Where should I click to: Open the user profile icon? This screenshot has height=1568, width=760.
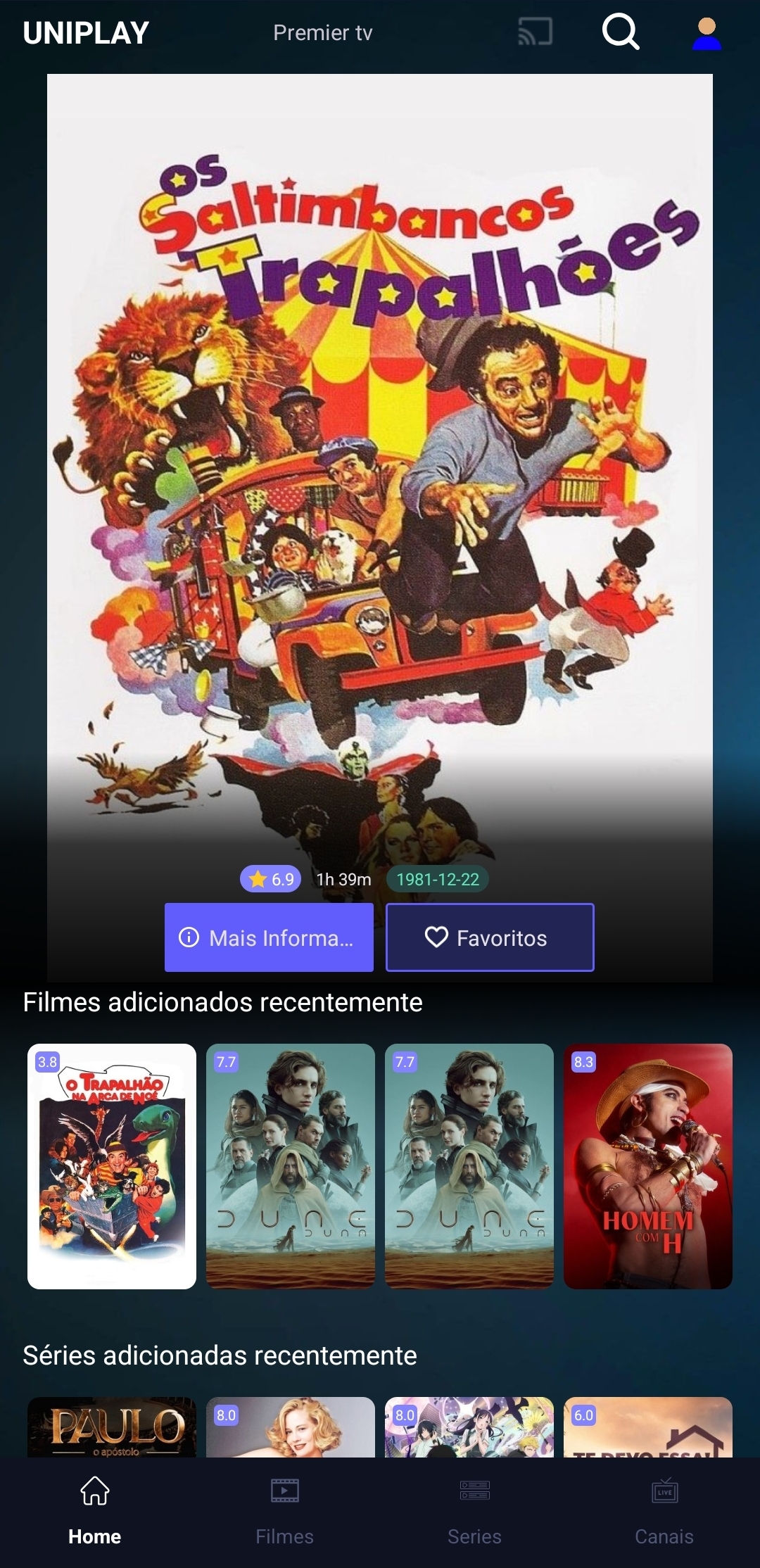point(707,33)
